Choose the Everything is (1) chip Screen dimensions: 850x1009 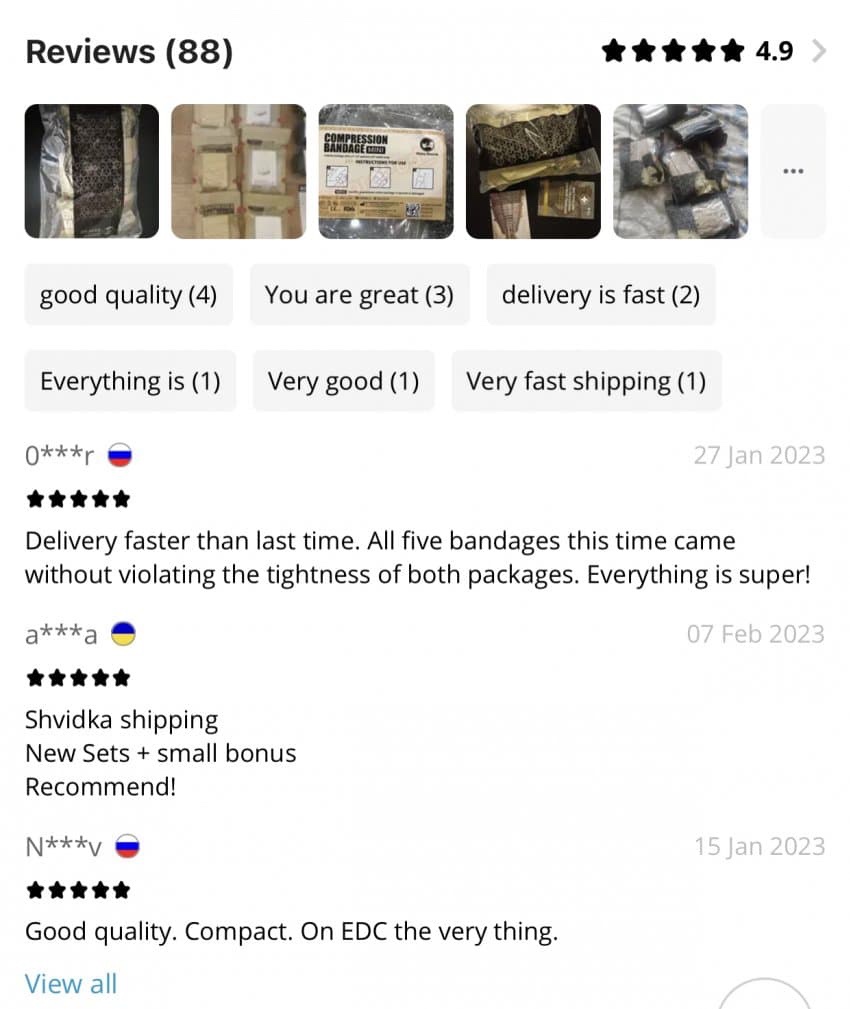point(130,381)
